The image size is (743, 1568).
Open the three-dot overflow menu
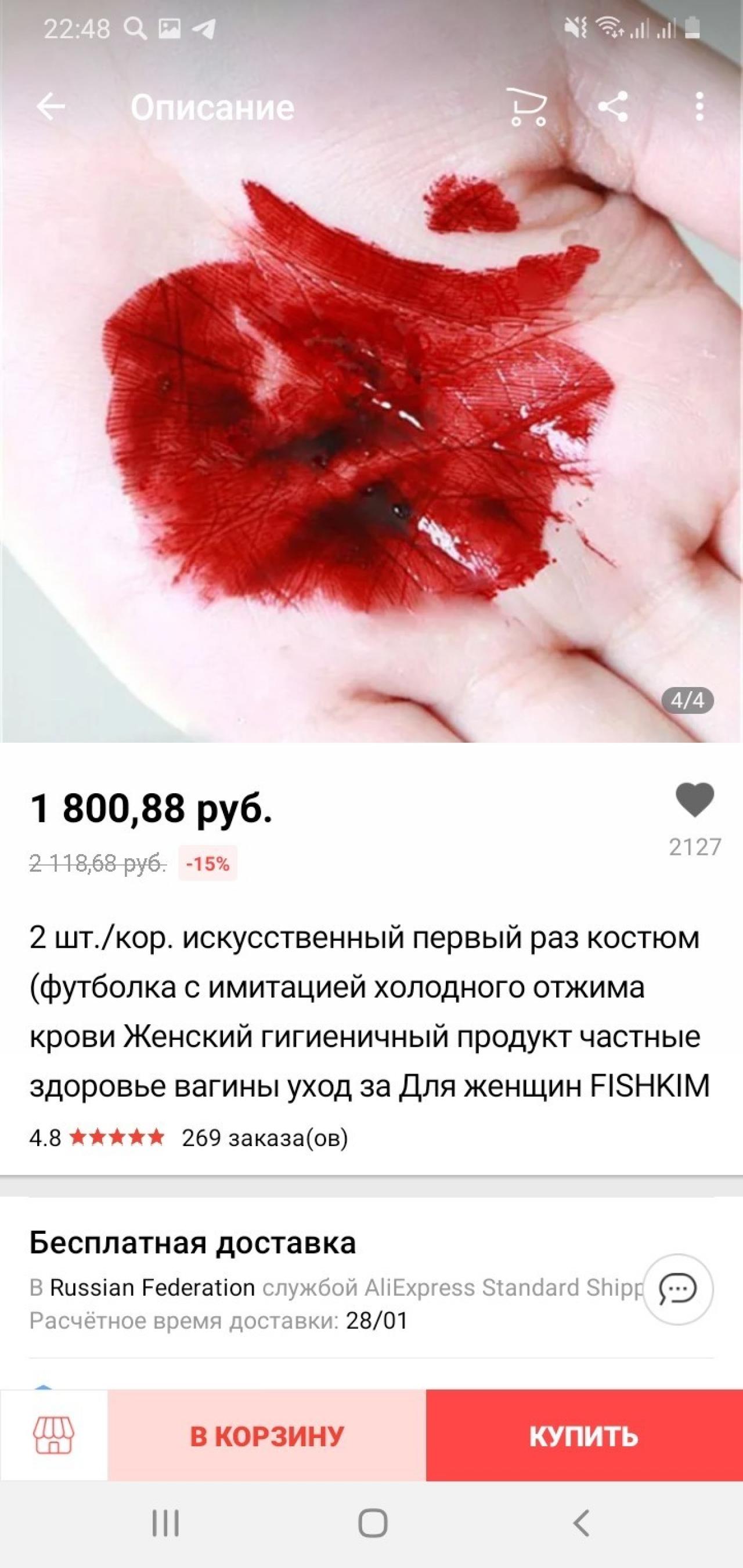click(699, 107)
